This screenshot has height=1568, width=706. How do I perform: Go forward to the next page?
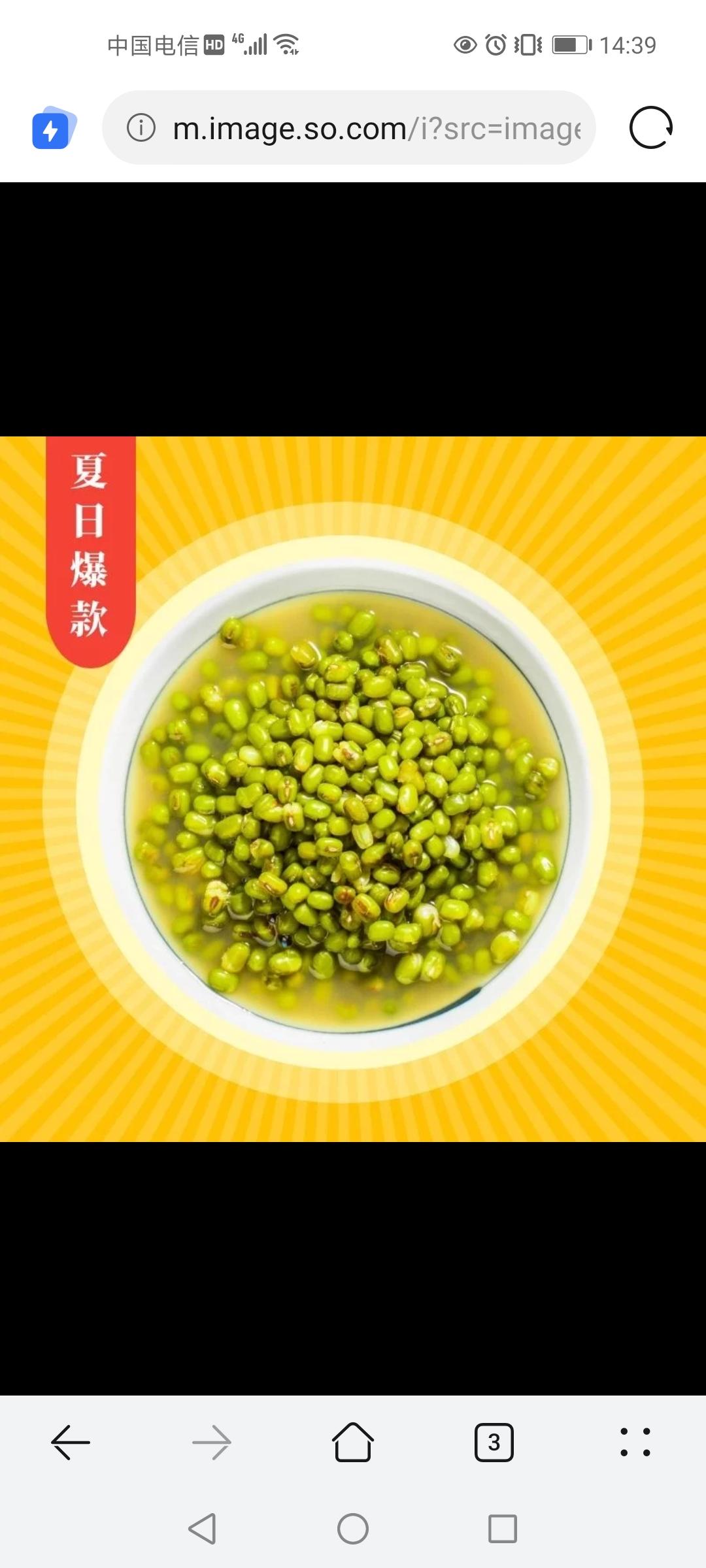(x=212, y=1442)
